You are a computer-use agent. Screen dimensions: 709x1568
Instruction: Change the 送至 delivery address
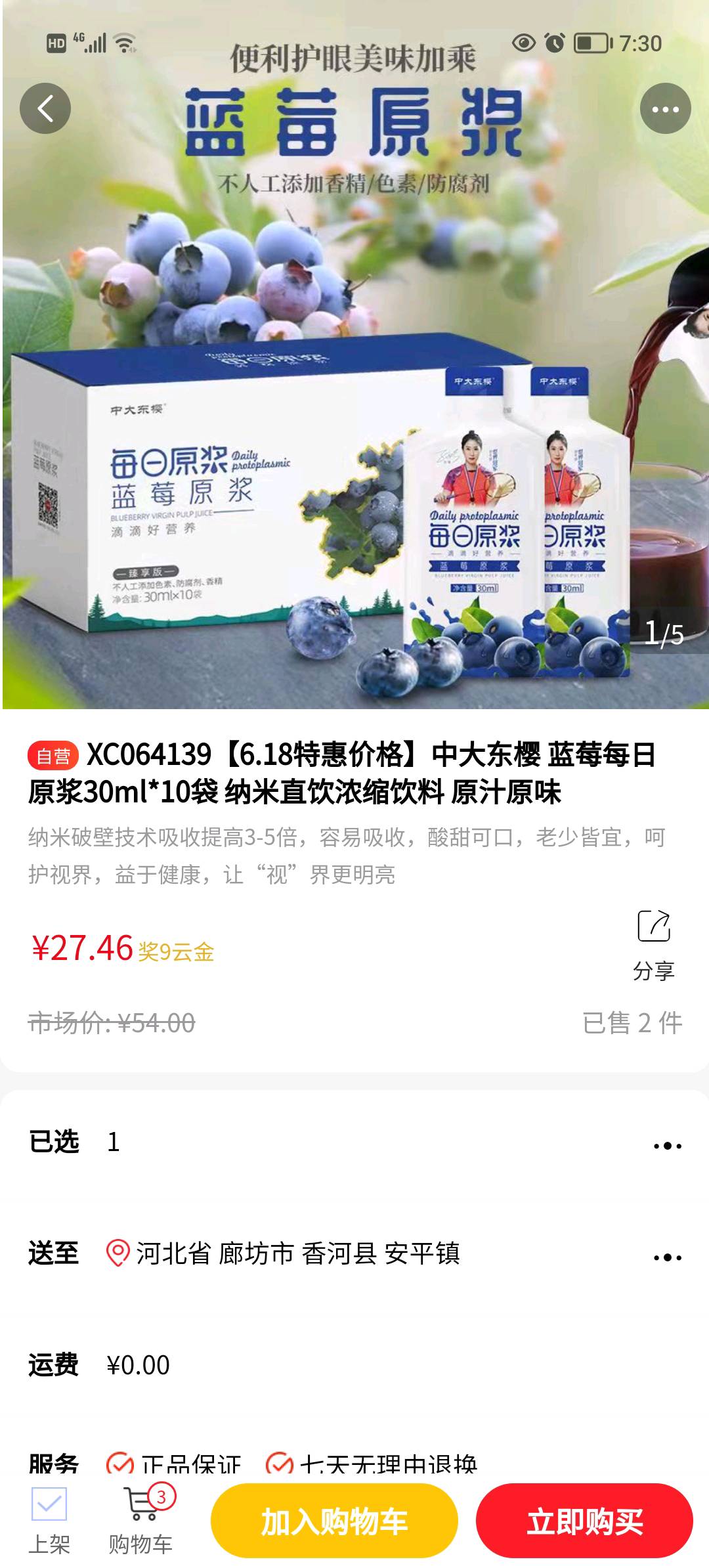coord(354,1254)
